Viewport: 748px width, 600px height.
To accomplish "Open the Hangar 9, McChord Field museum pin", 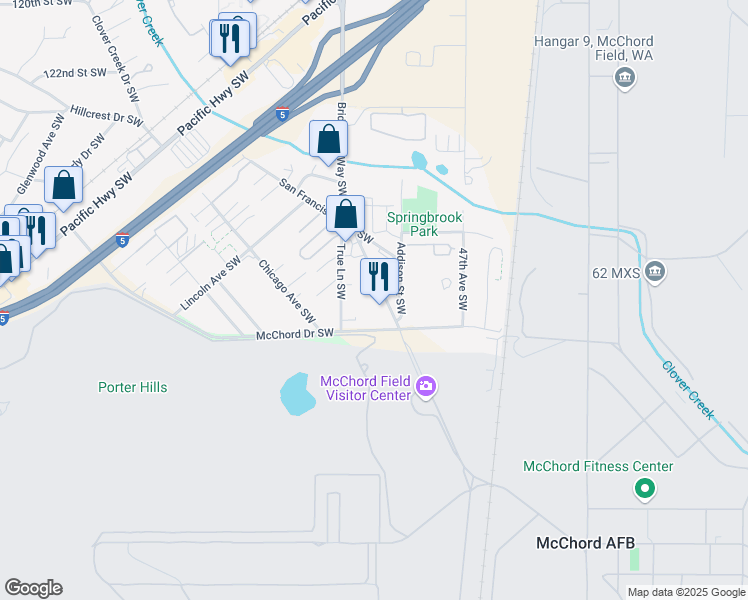I will click(x=625, y=78).
